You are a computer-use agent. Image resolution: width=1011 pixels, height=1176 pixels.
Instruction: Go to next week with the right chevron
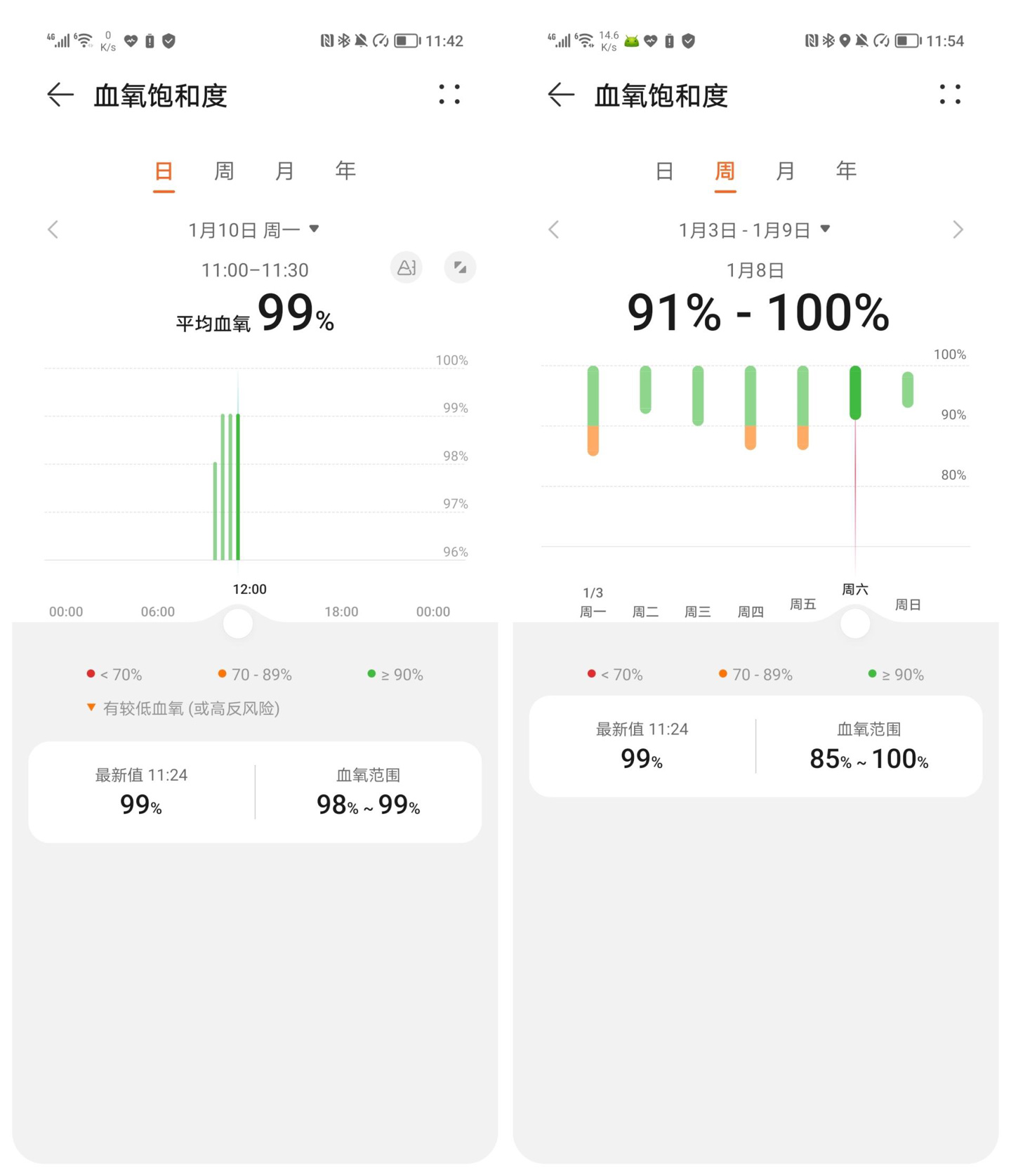pyautogui.click(x=958, y=229)
